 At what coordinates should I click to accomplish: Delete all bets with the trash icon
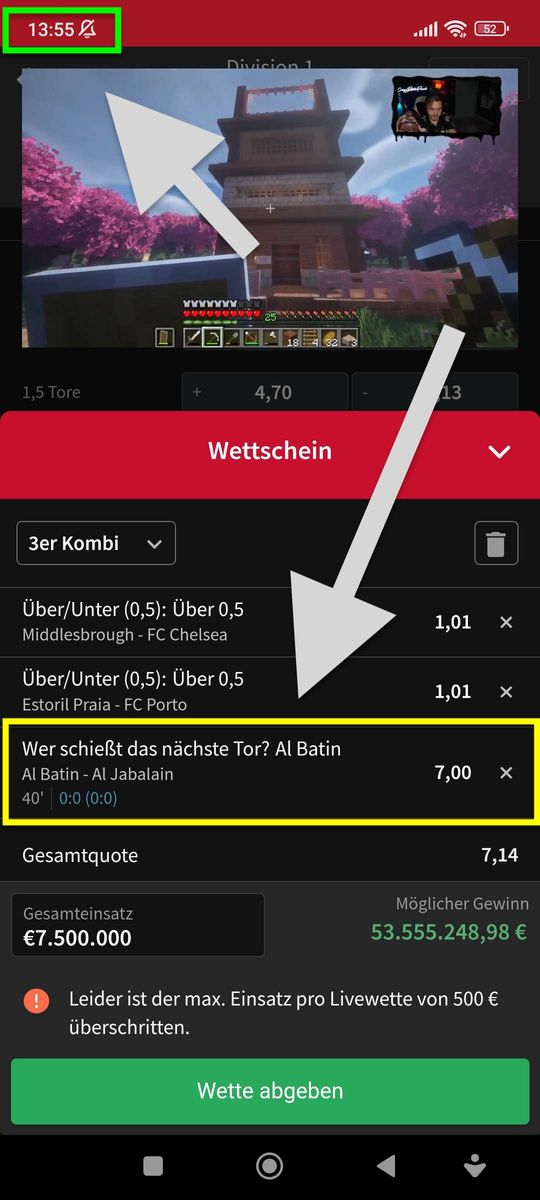pos(496,544)
